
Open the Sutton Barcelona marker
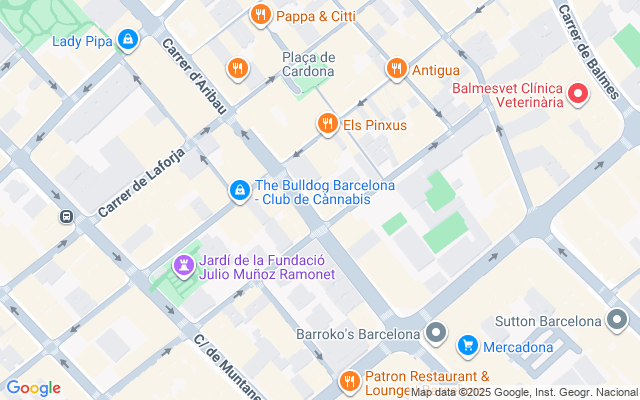[618, 321]
